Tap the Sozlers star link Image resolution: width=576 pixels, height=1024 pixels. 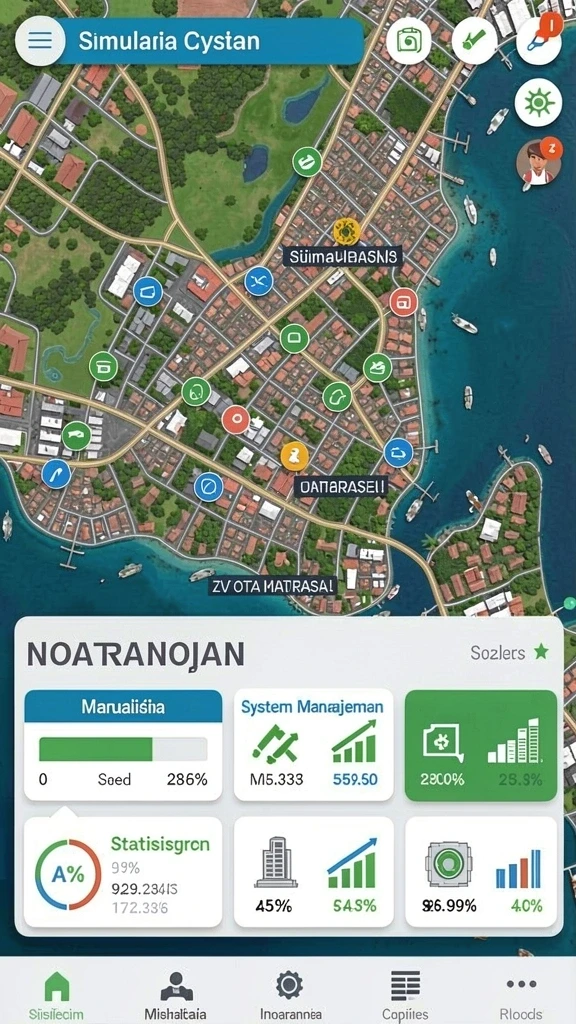509,652
